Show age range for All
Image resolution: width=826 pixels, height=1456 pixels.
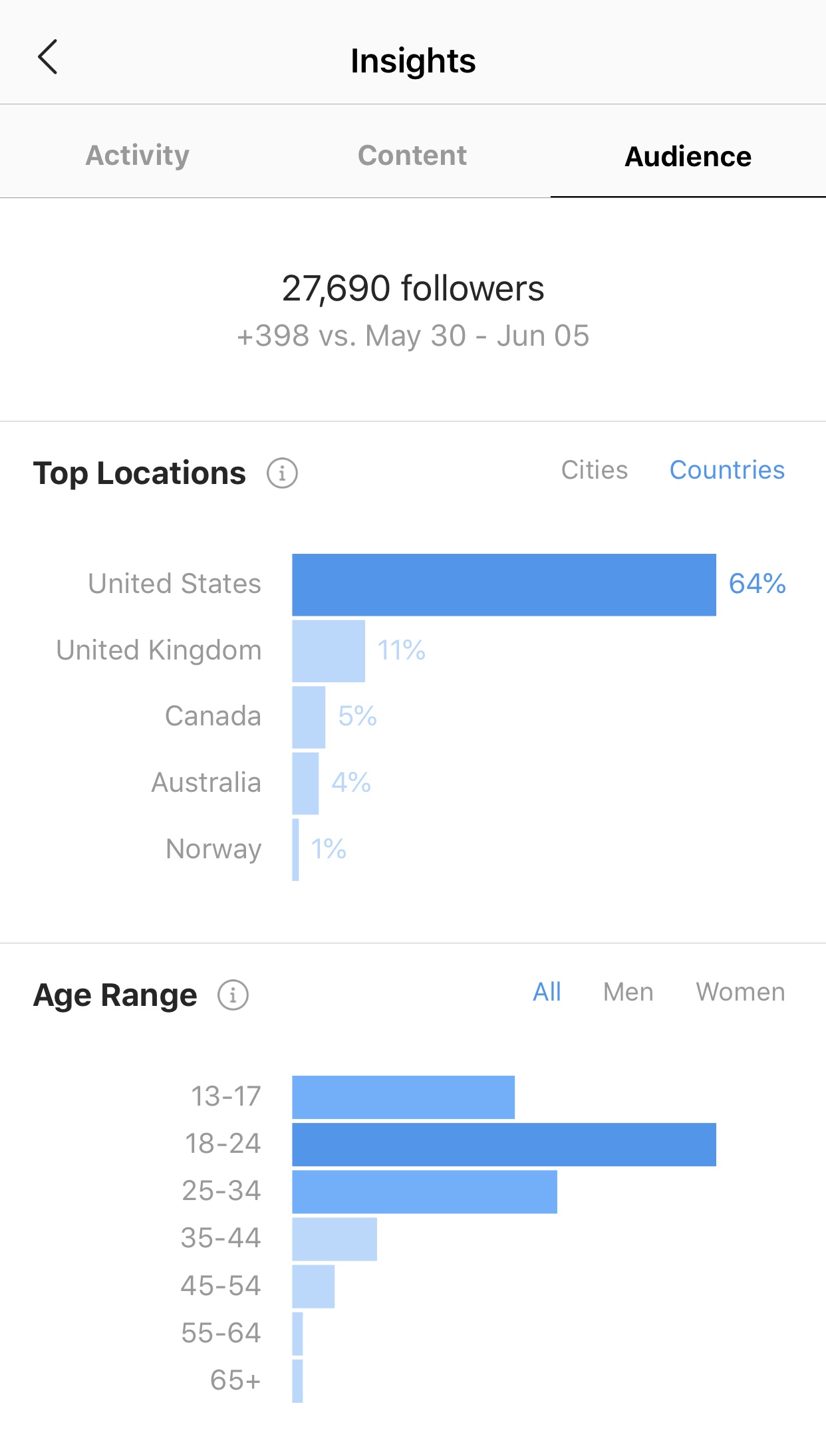point(547,992)
